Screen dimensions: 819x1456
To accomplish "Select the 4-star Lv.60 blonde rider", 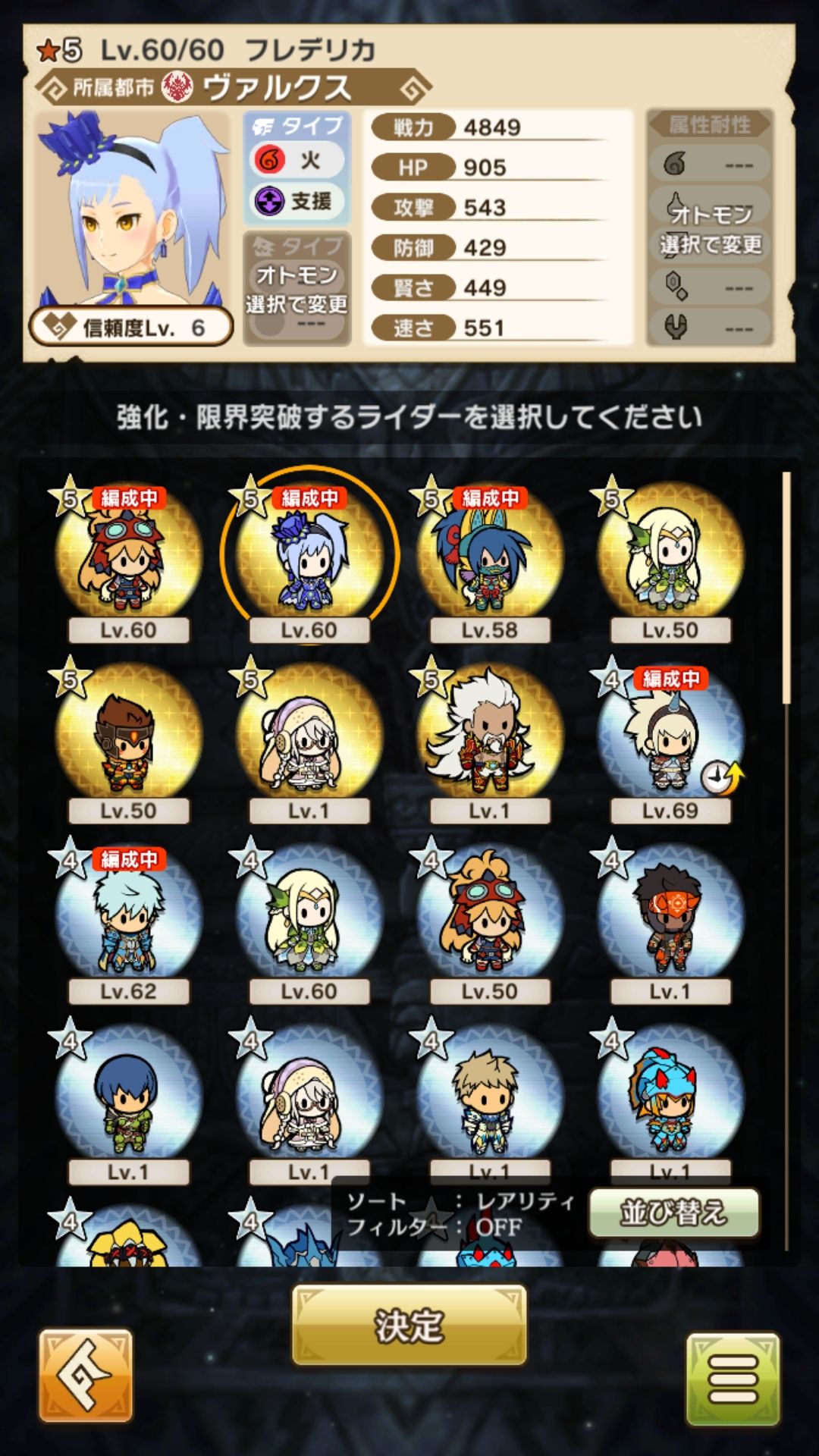I will (x=309, y=918).
